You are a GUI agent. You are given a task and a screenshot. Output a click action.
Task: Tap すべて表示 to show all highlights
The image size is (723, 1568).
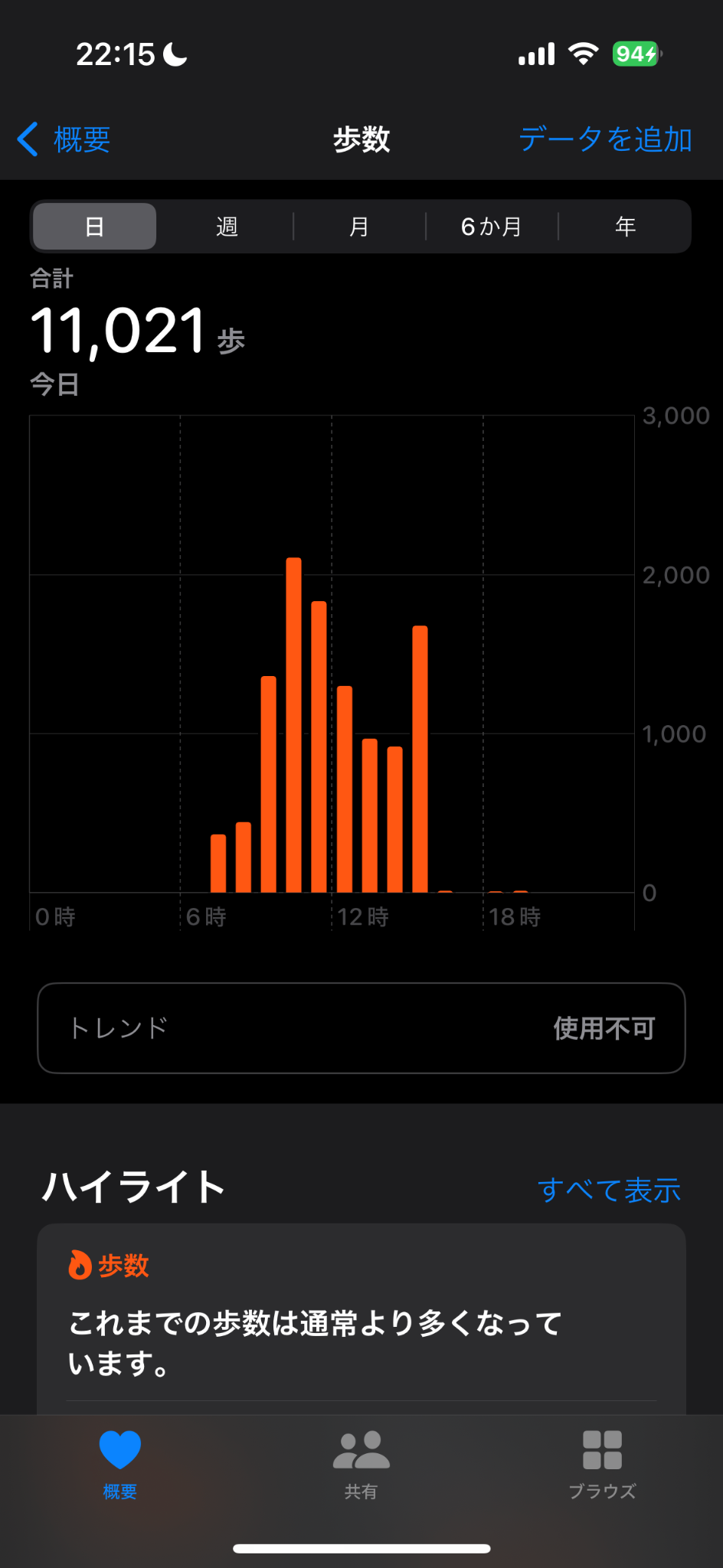tap(609, 1191)
